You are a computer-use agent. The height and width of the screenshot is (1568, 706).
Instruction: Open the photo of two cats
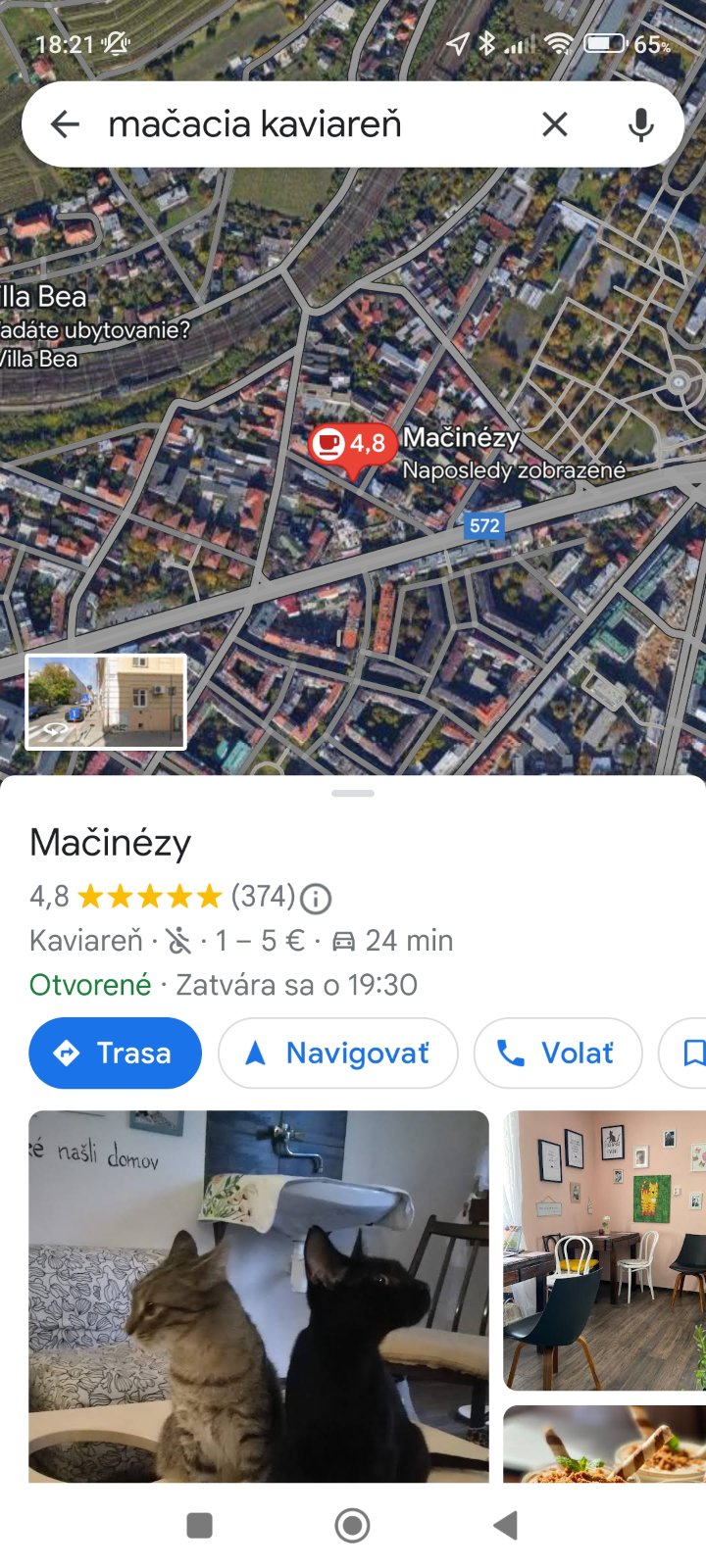click(x=258, y=1296)
